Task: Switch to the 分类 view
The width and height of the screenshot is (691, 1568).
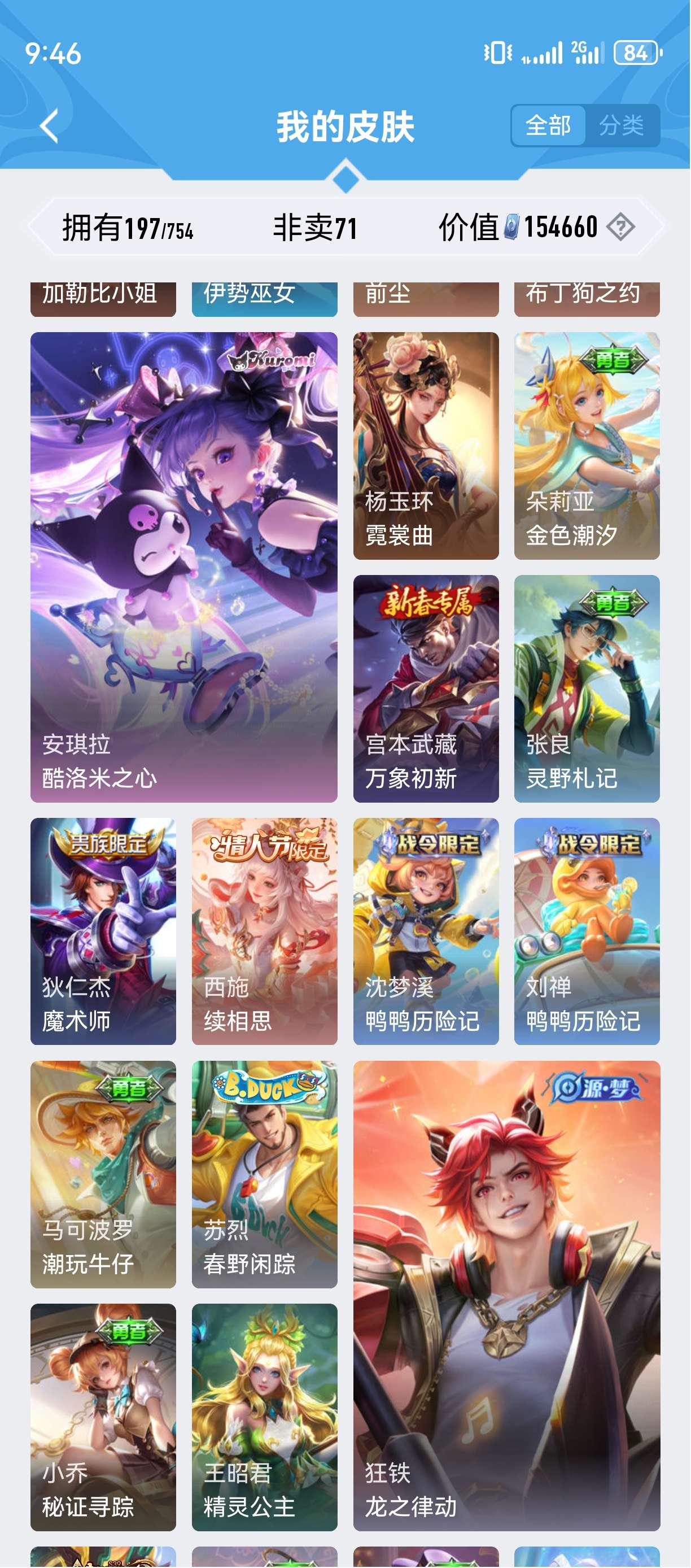Action: (x=621, y=126)
